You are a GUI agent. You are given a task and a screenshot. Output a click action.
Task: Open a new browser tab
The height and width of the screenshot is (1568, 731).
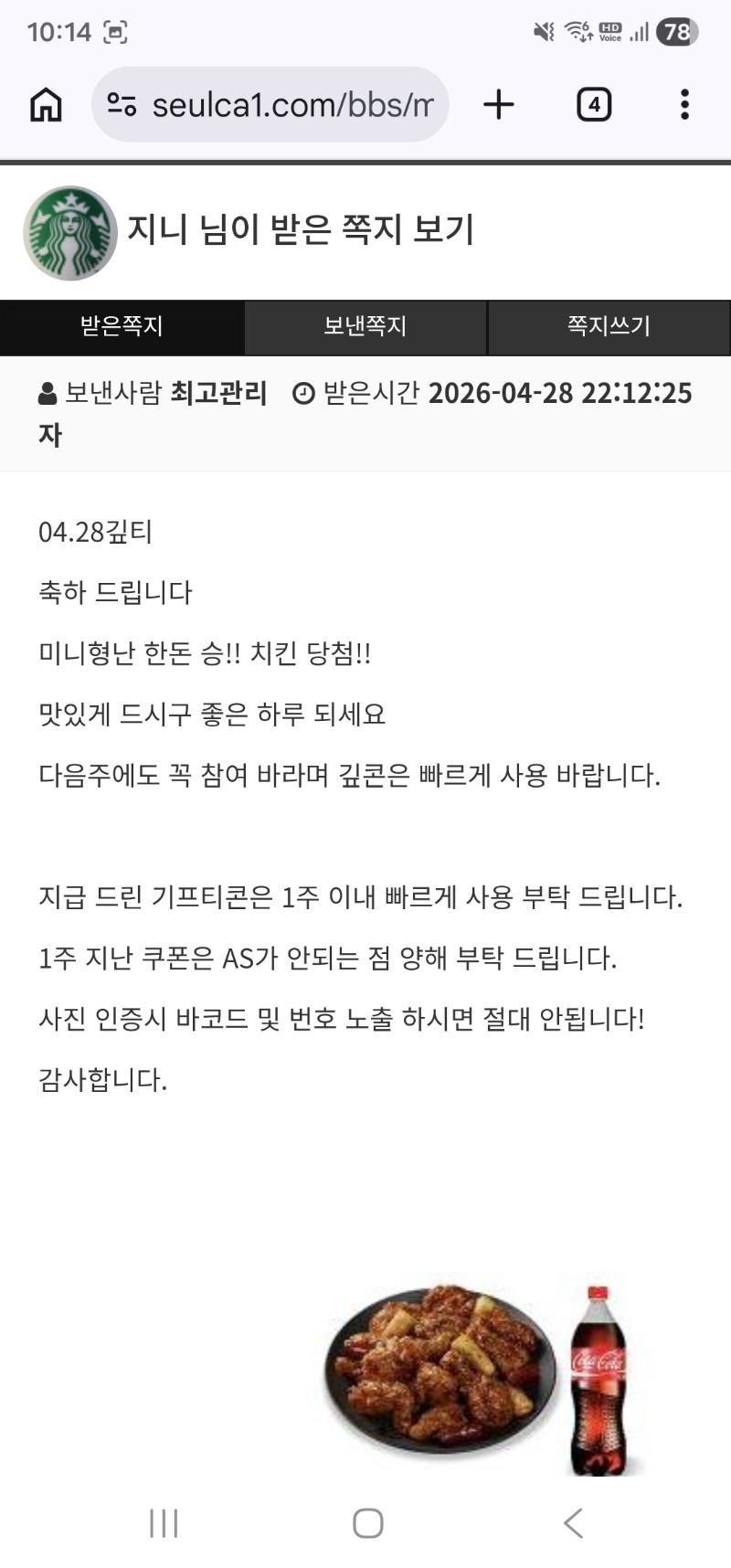click(499, 105)
